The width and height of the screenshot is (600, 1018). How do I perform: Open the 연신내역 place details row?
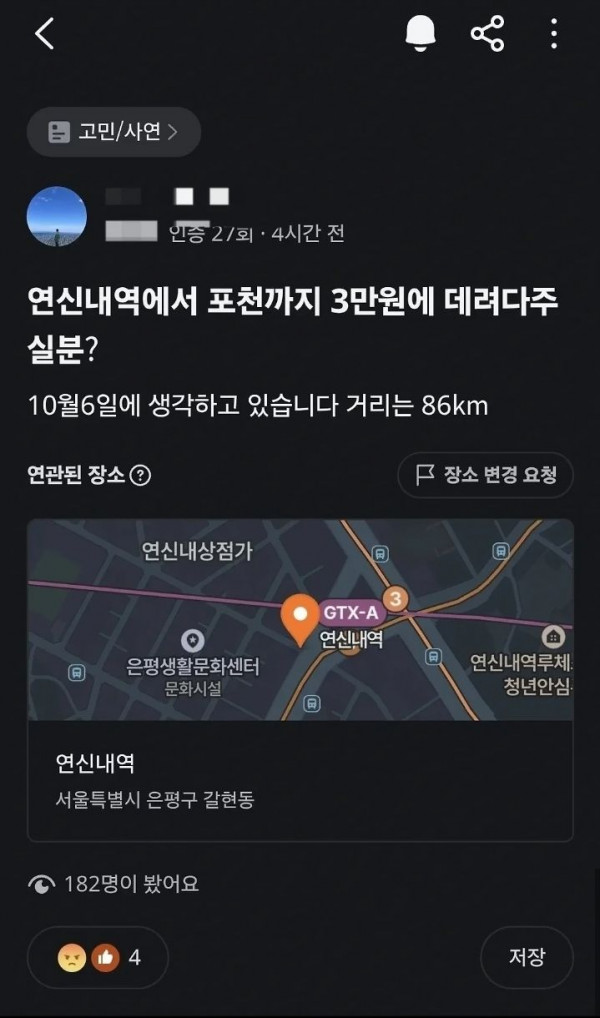click(300, 780)
